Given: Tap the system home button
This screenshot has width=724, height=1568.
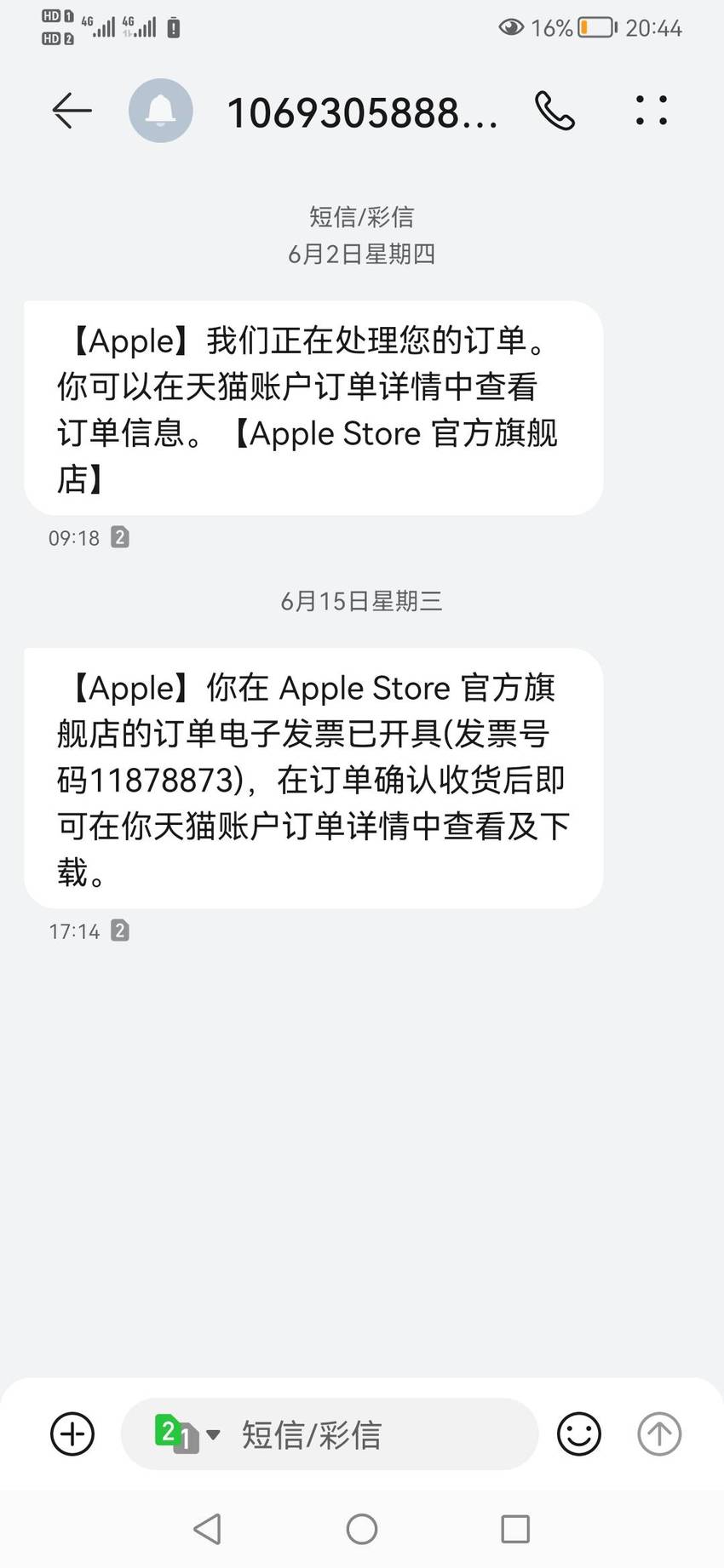Looking at the screenshot, I should pyautogui.click(x=362, y=1529).
